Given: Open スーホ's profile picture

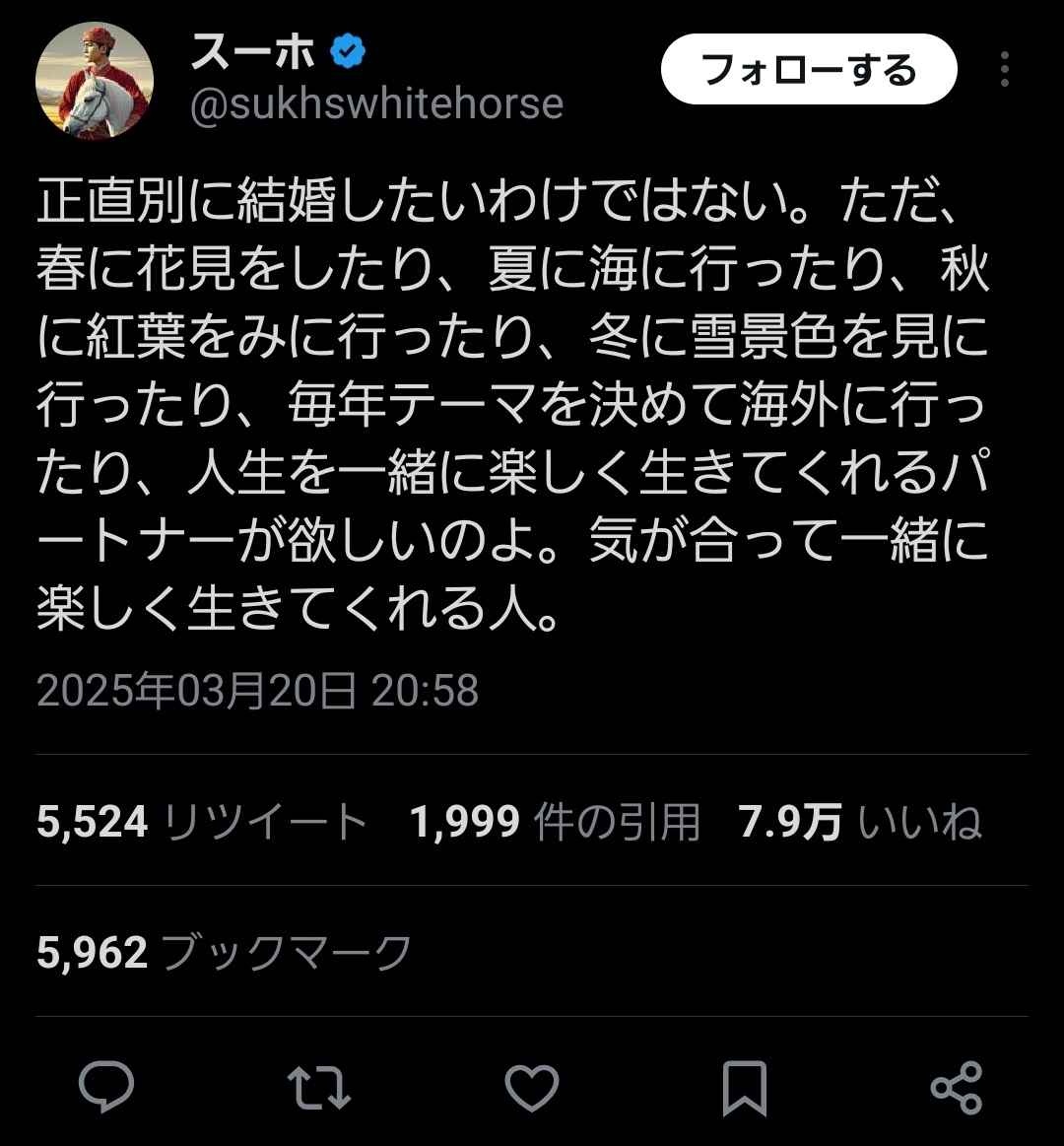Looking at the screenshot, I should tap(95, 80).
